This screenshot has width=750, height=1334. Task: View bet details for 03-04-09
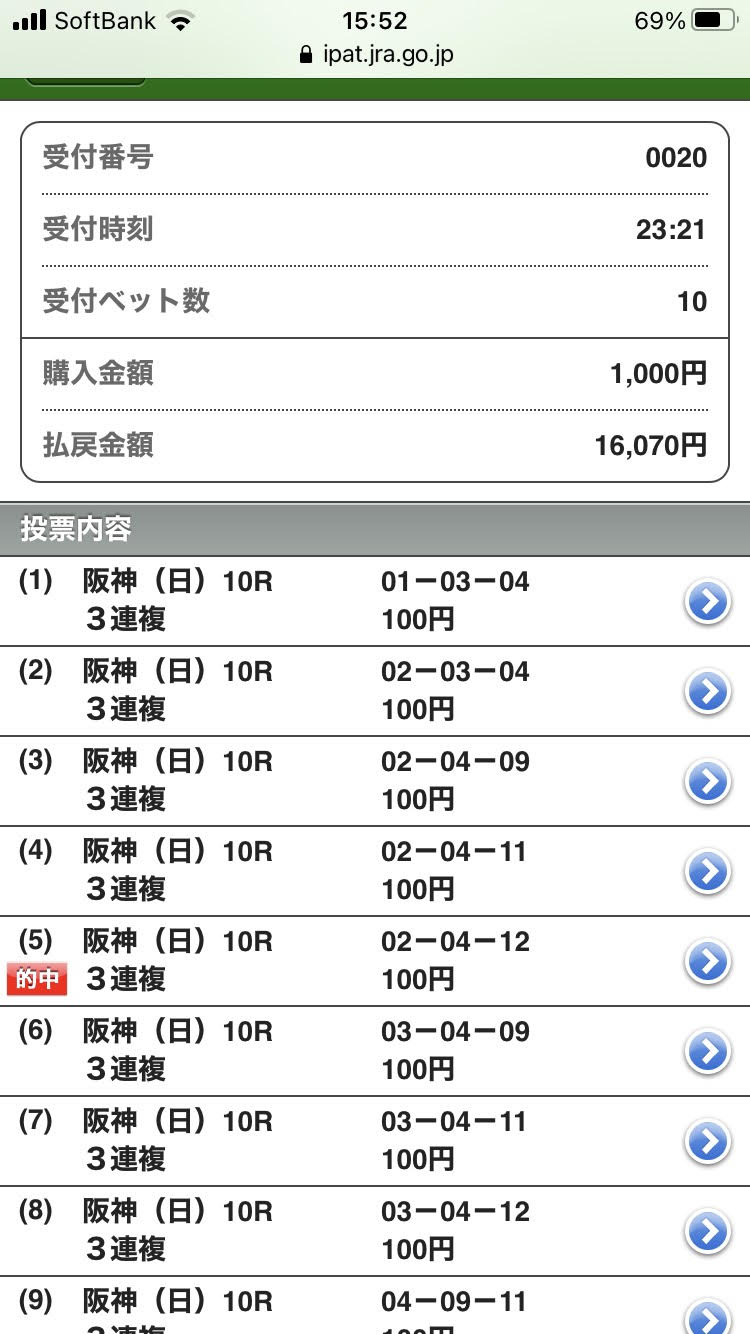click(x=708, y=1052)
